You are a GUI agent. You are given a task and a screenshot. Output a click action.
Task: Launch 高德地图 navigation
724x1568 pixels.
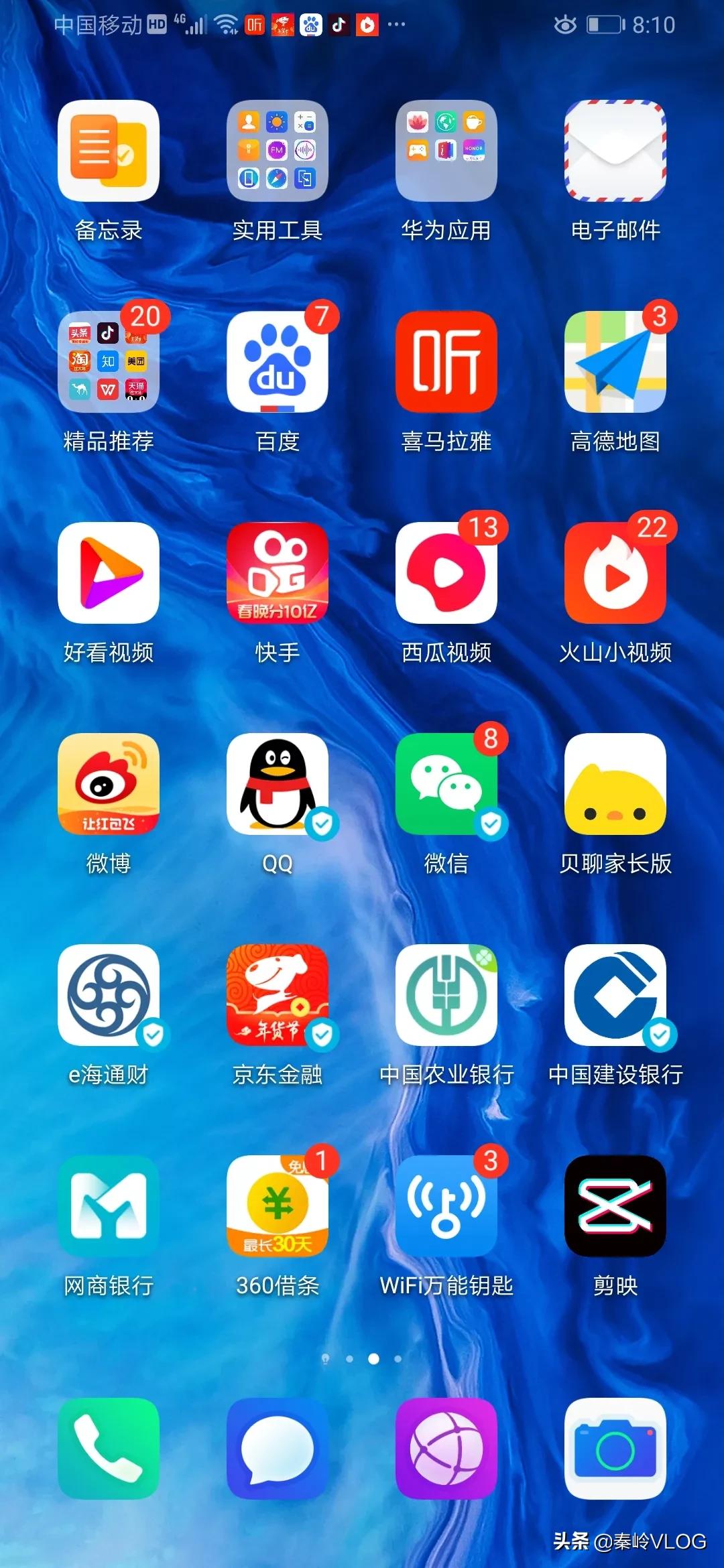click(x=615, y=362)
